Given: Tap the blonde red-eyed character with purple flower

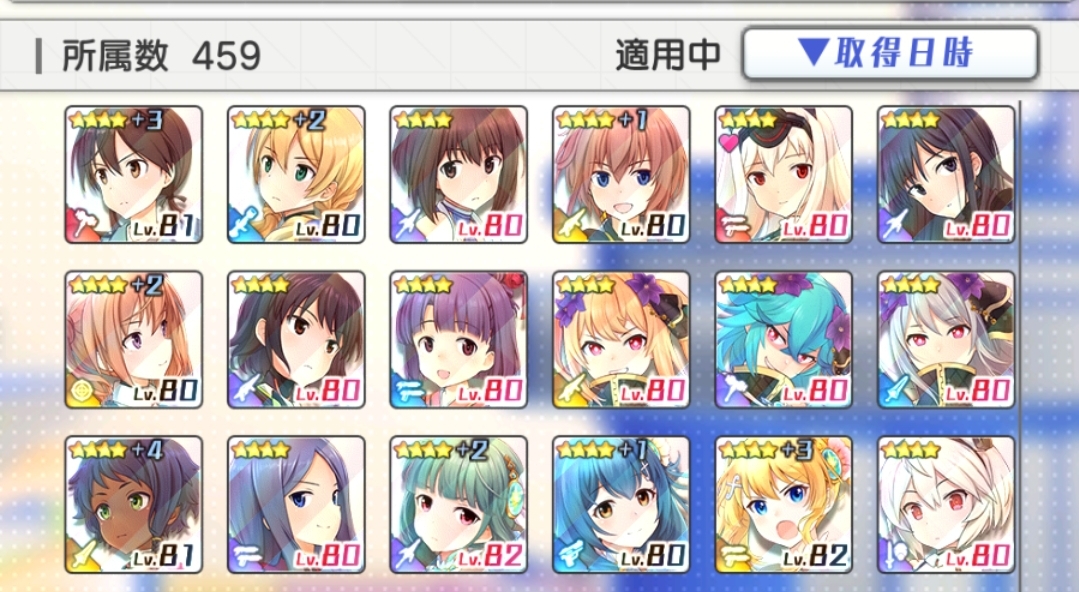Looking at the screenshot, I should pos(621,340).
